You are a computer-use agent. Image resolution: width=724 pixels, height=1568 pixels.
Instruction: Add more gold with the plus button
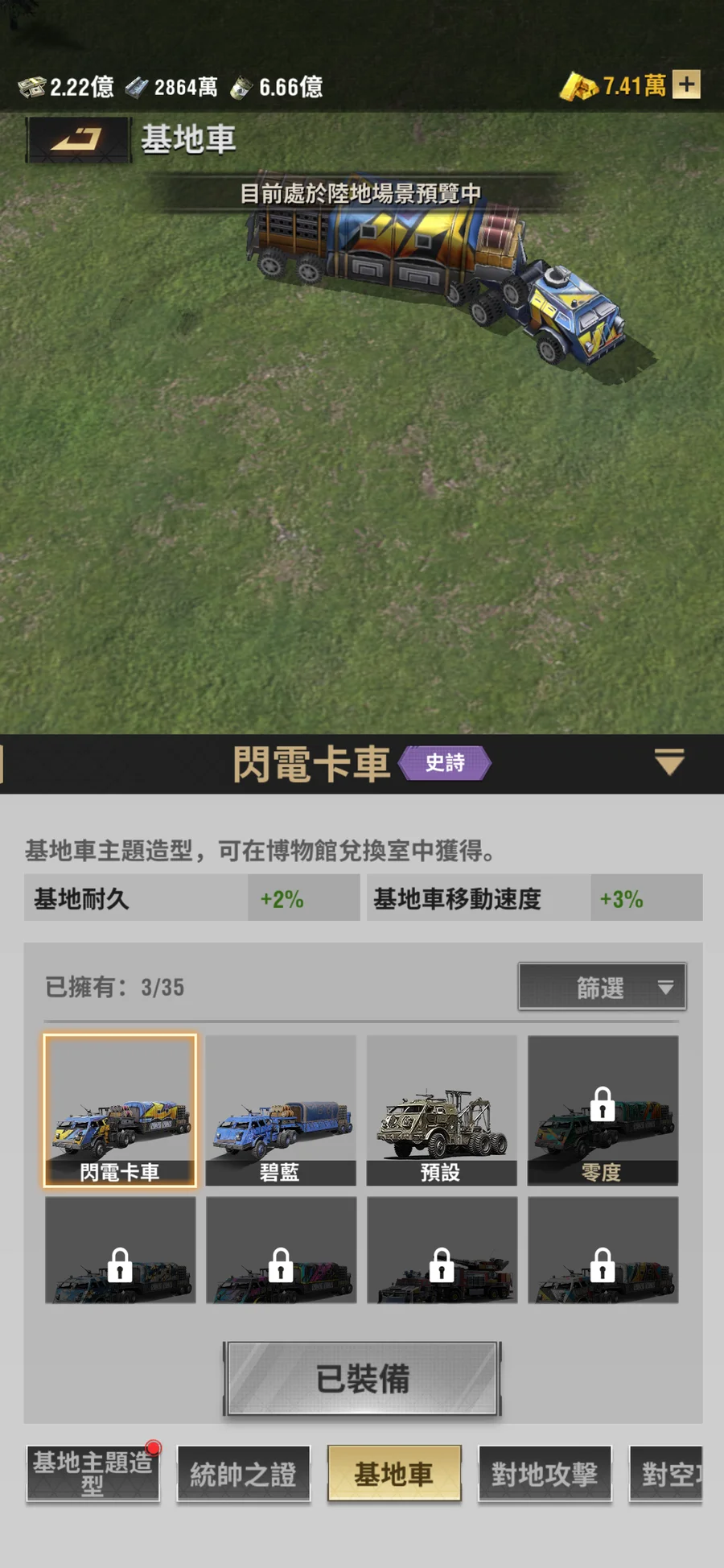point(686,85)
